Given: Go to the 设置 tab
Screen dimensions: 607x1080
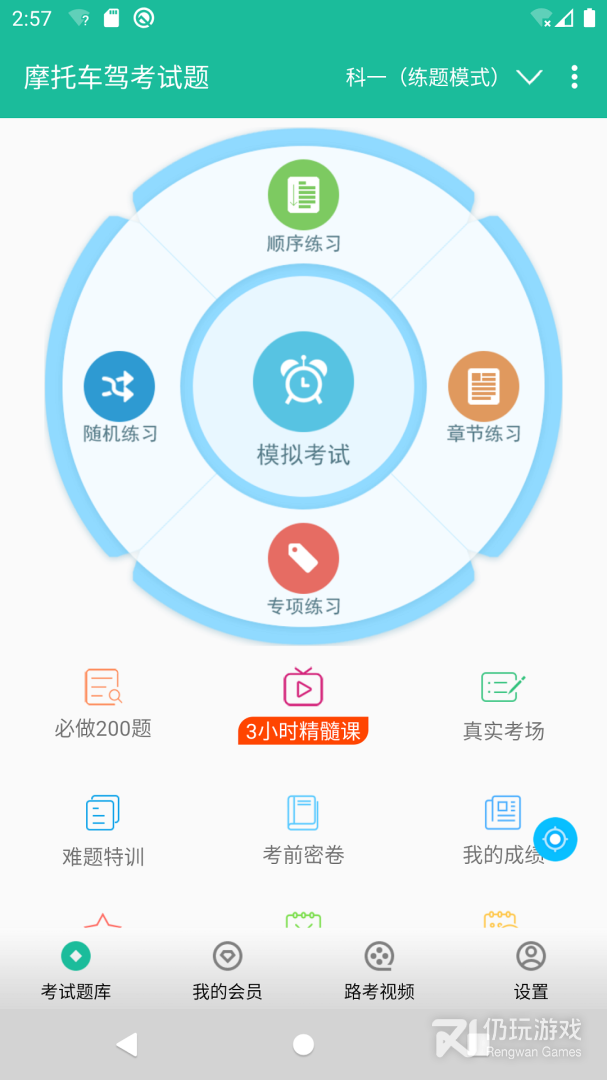Looking at the screenshot, I should (x=531, y=971).
